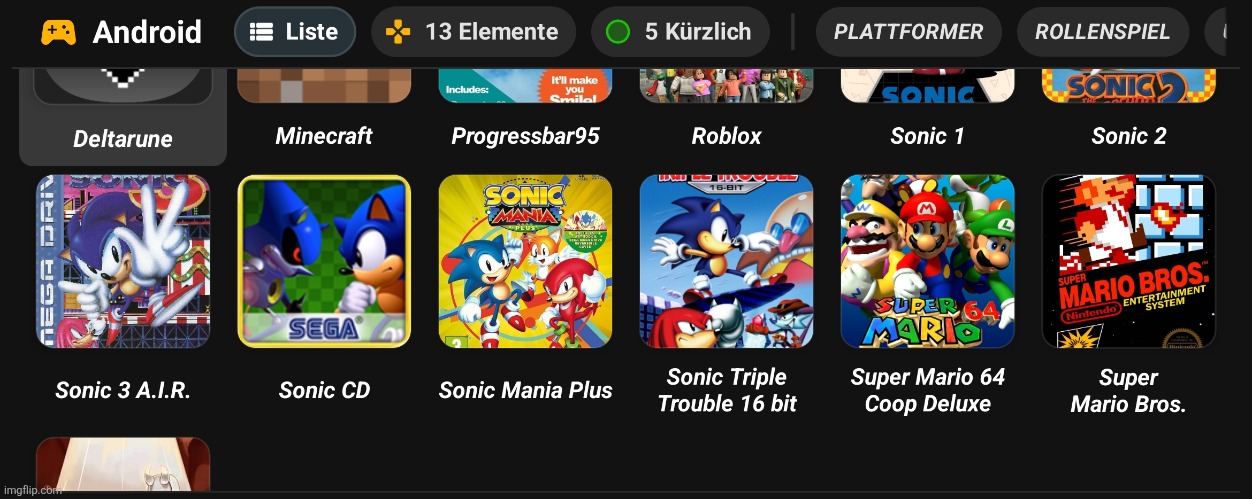Viewport: 1252px width, 499px height.
Task: Show the 5 Kürzlich recent games
Action: click(681, 32)
